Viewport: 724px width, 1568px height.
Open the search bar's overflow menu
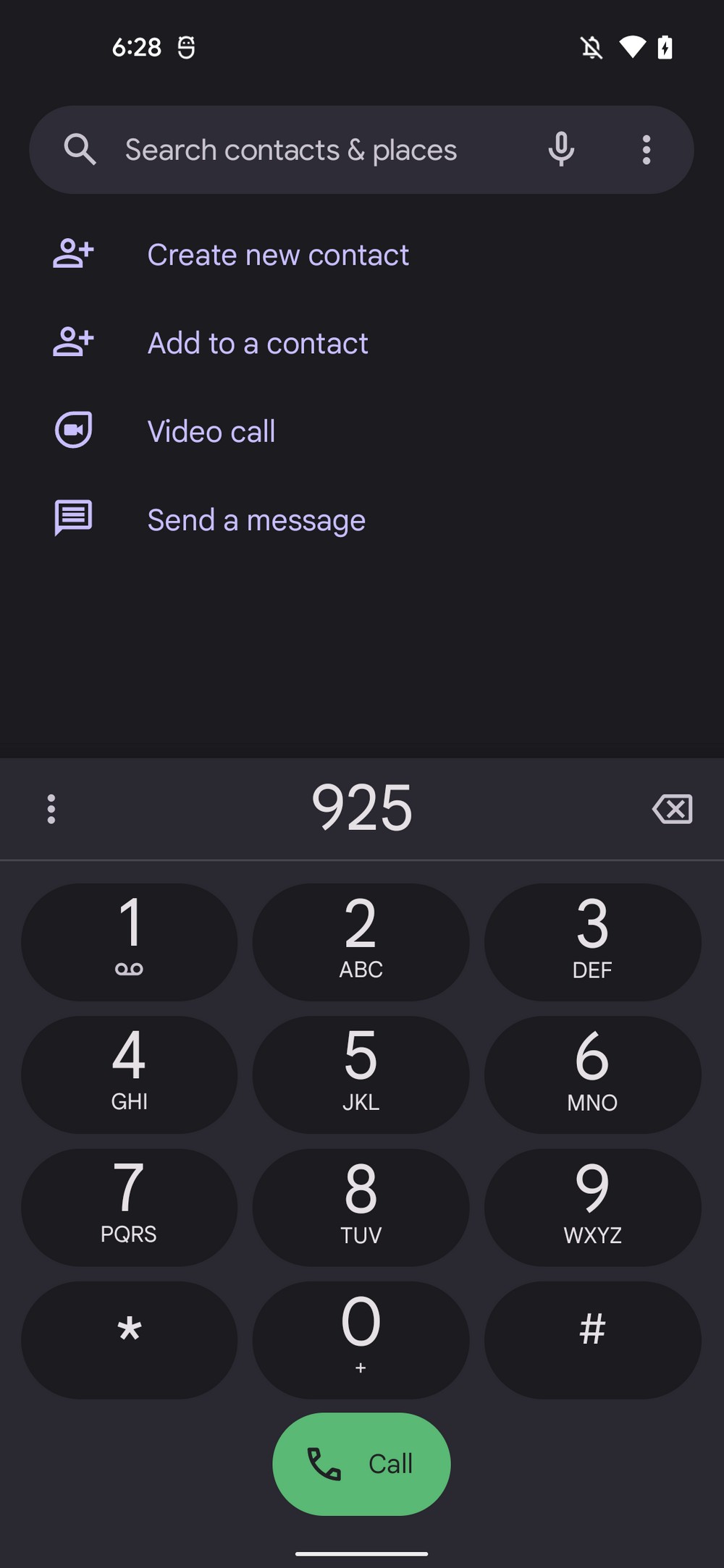(x=647, y=150)
